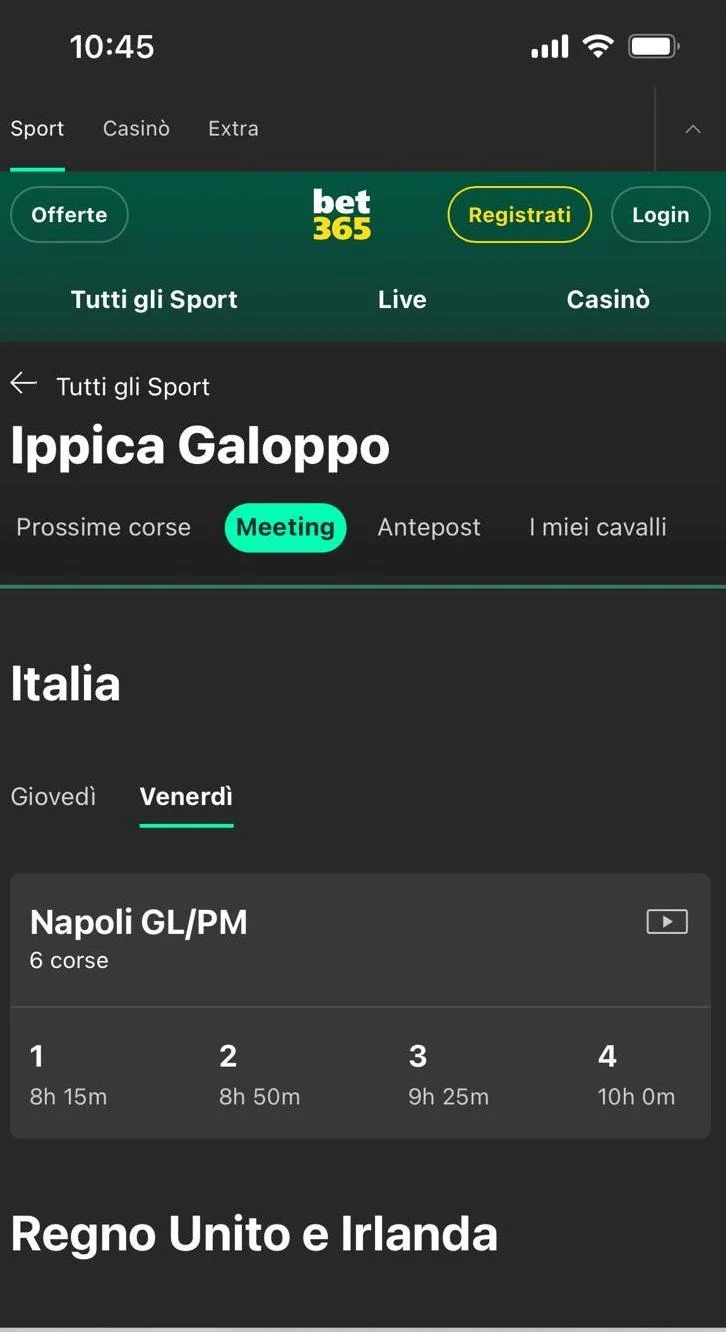Open I miei cavalli tab

coord(597,528)
